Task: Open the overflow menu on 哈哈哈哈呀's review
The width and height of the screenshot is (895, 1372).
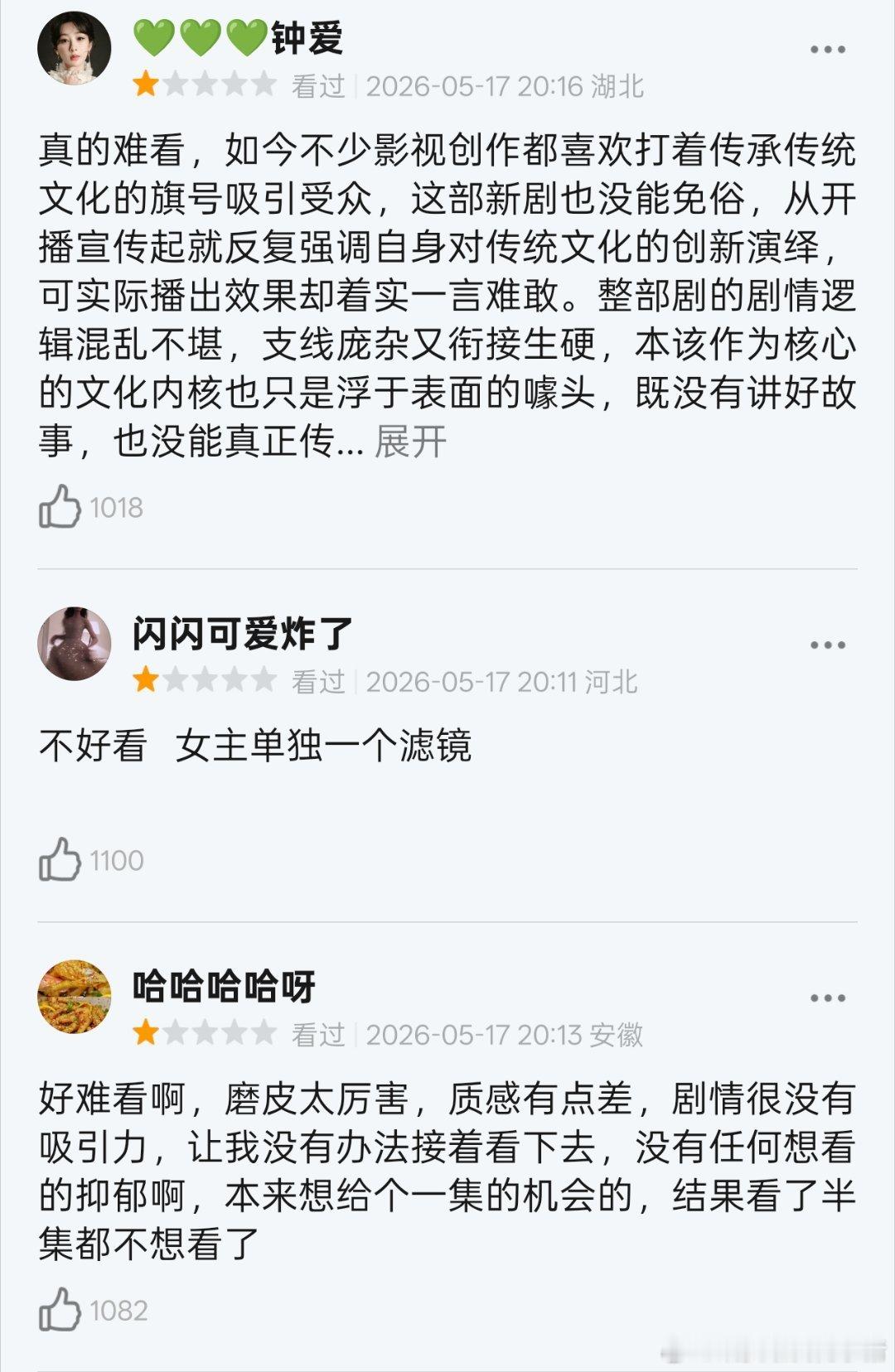Action: [828, 998]
